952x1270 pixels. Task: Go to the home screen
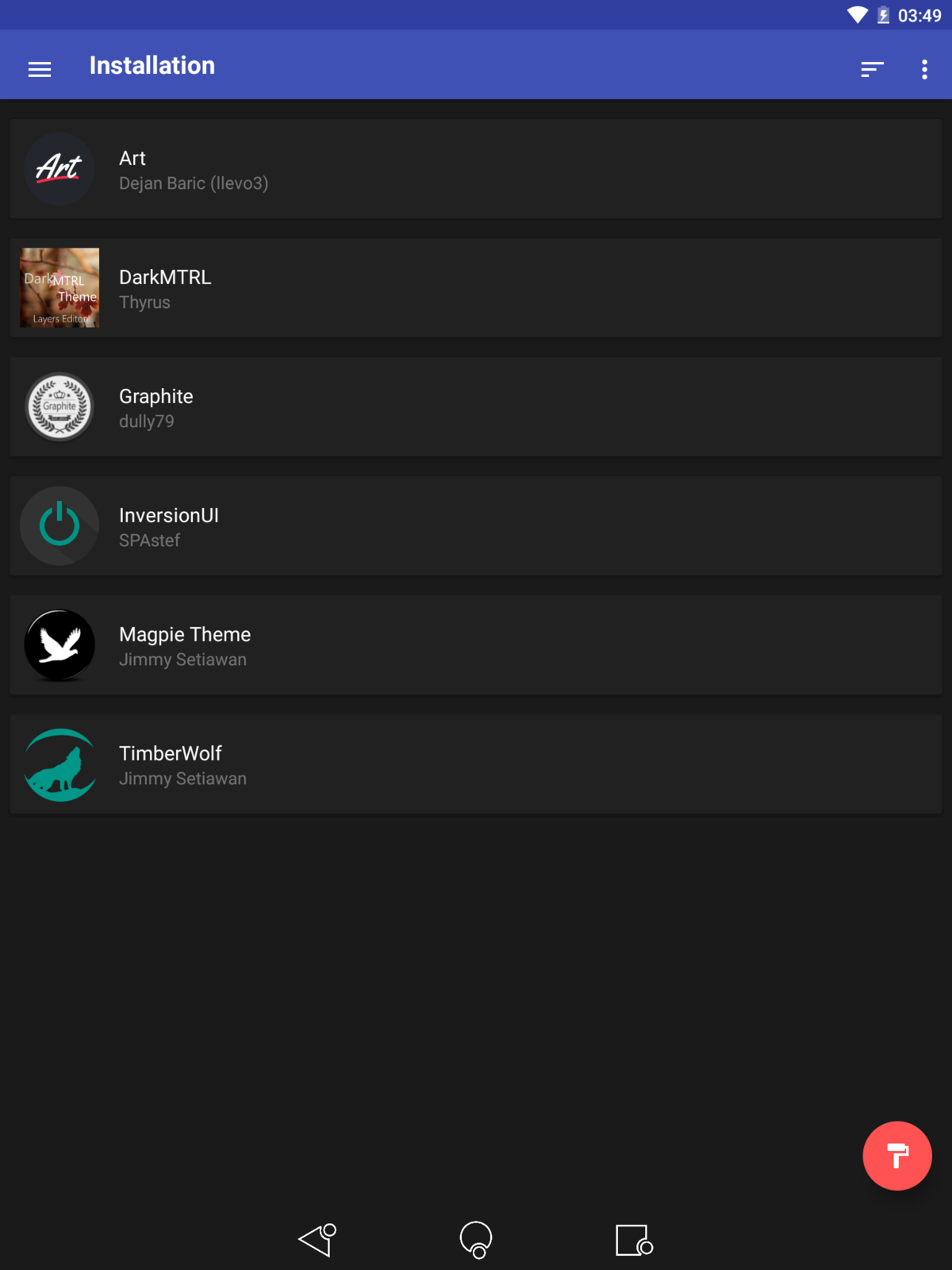coord(476,1239)
